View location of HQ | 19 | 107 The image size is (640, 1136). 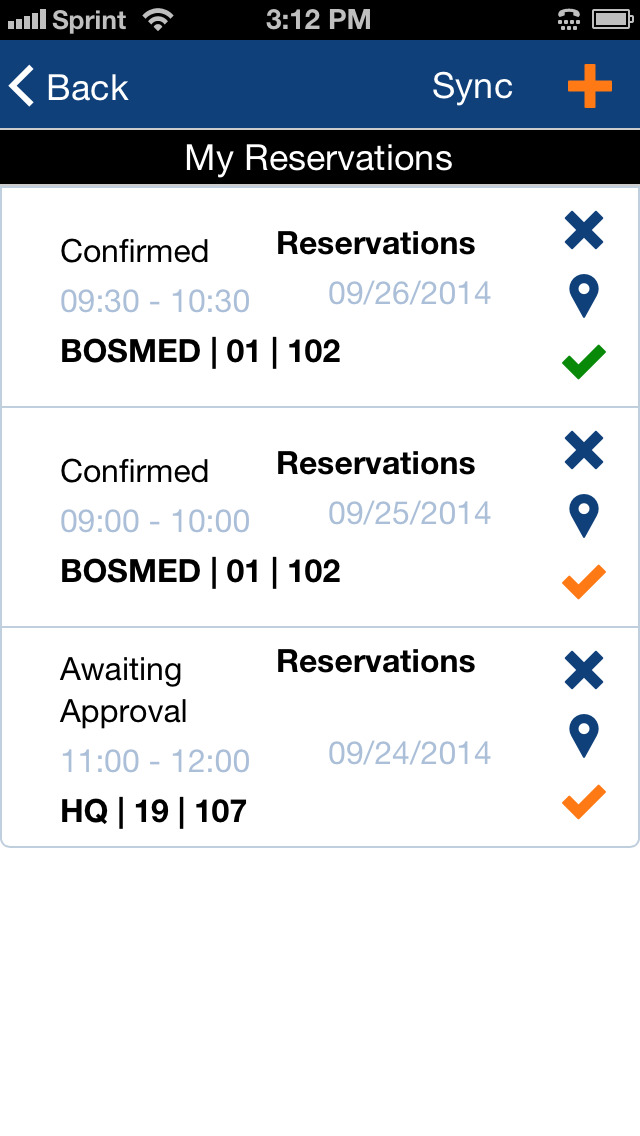coord(584,735)
